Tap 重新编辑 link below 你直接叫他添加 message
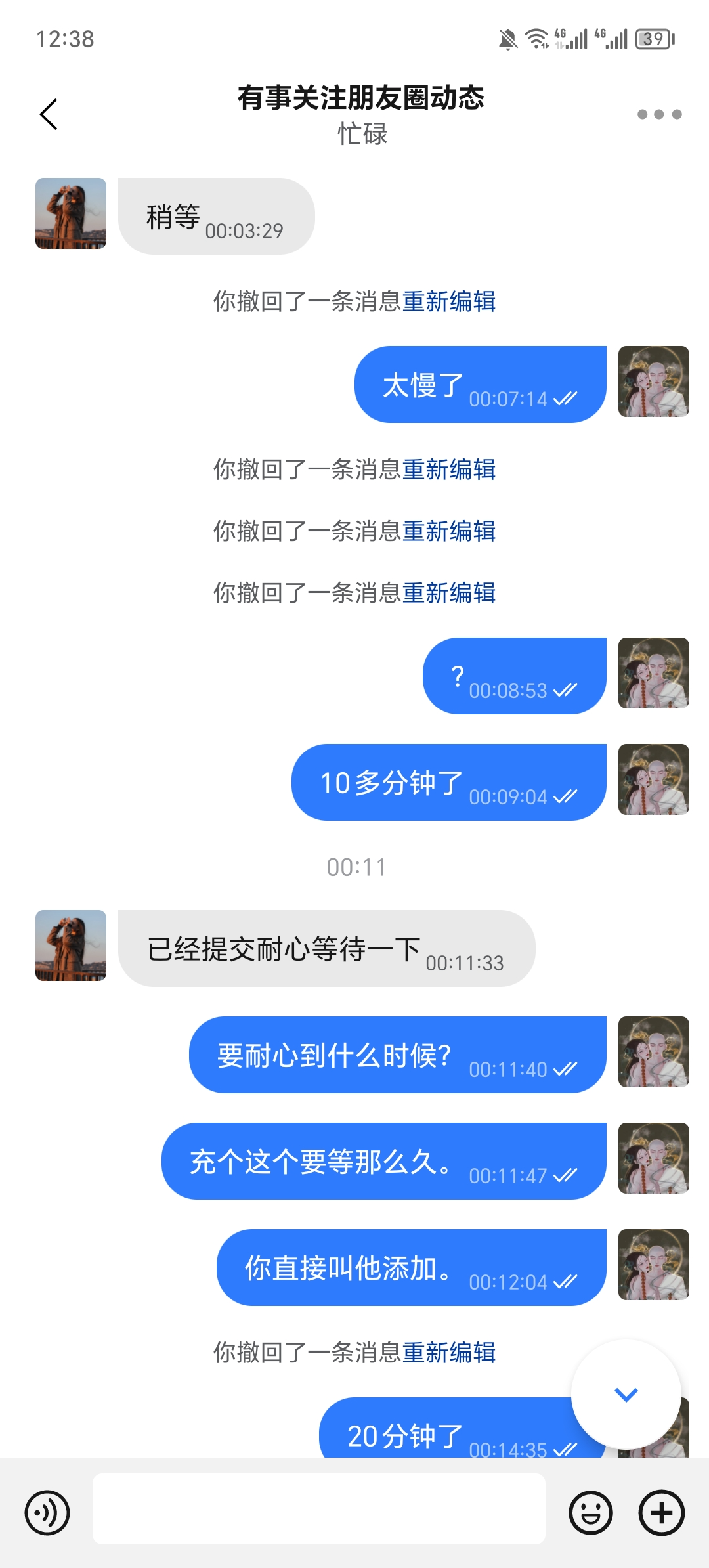The image size is (709, 1568). (x=449, y=1353)
